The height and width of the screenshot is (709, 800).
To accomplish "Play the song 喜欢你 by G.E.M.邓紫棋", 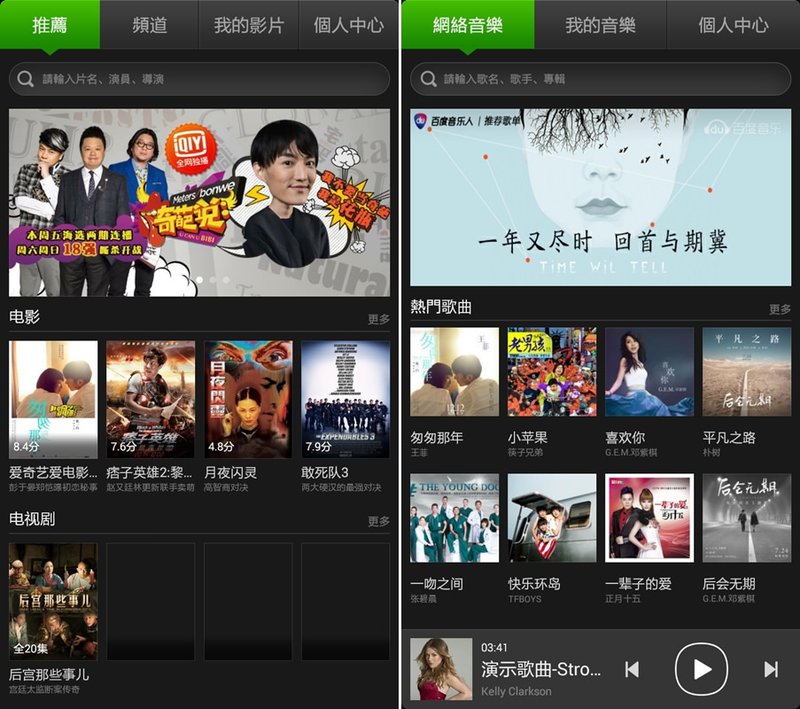I will click(x=649, y=372).
